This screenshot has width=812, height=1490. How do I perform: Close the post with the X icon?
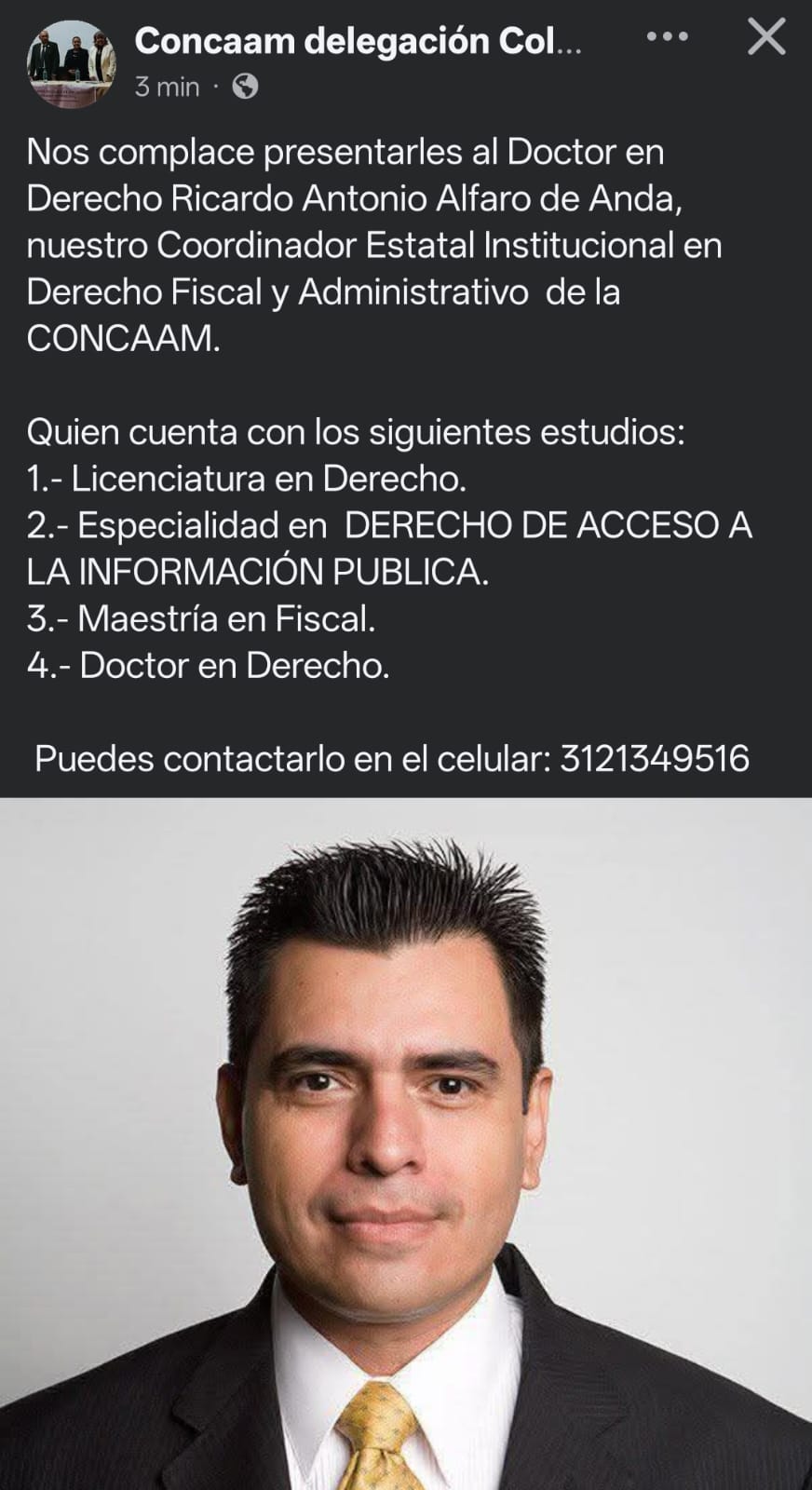pos(766,37)
